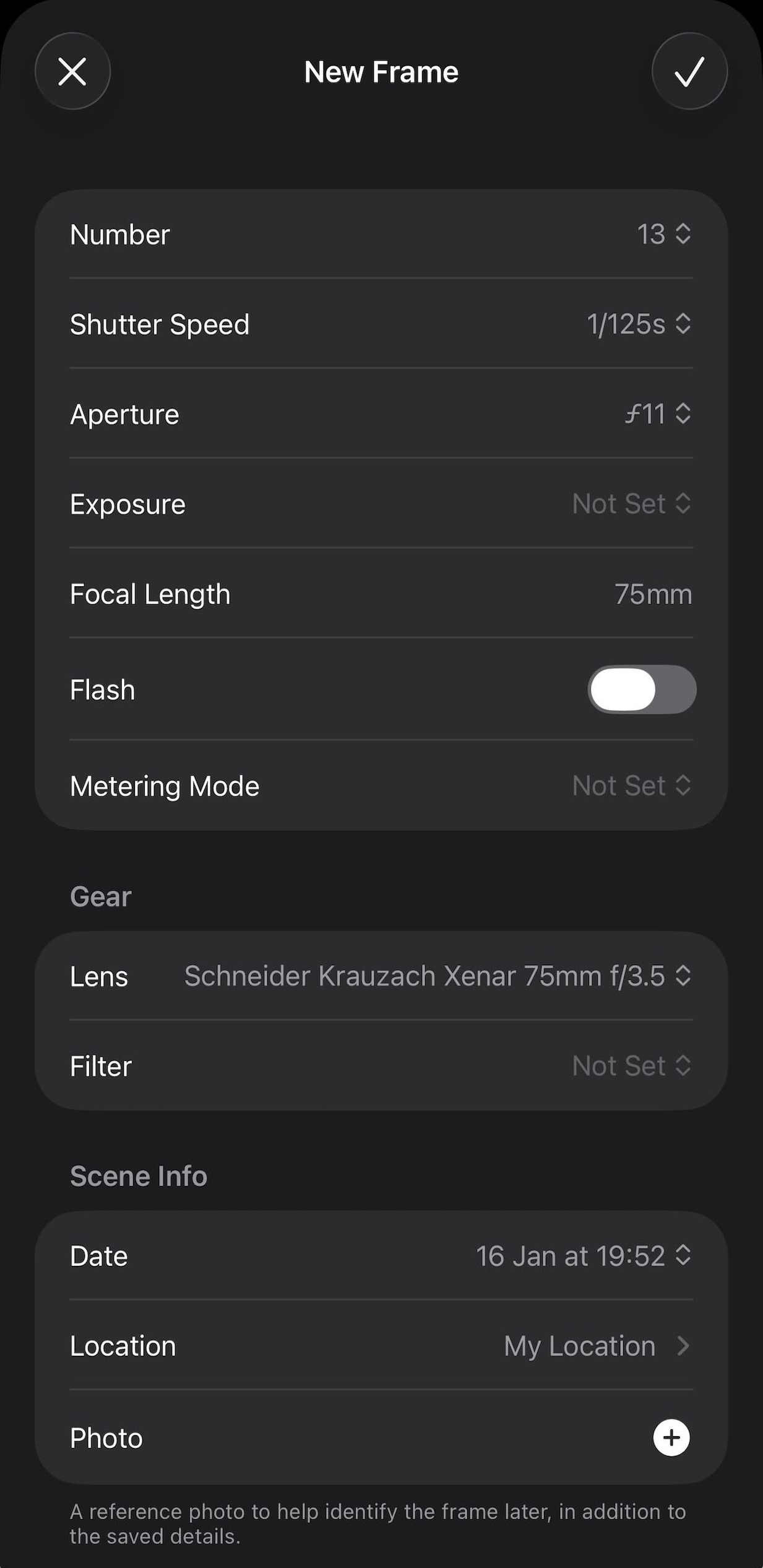Toggle Flash off for this frame

(642, 690)
